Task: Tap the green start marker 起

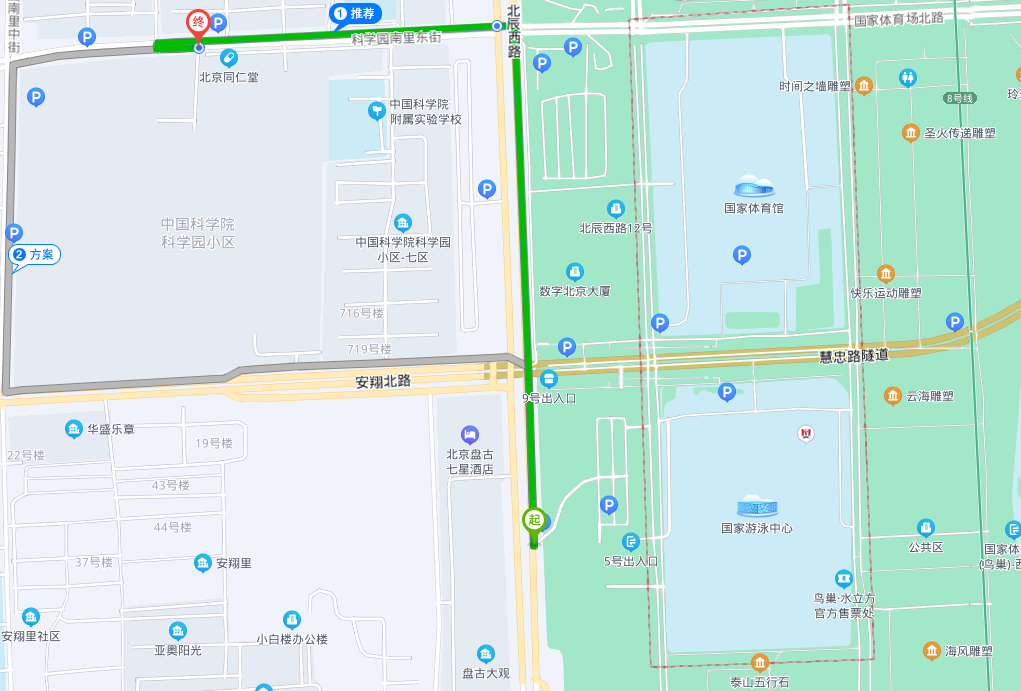Action: click(x=533, y=519)
